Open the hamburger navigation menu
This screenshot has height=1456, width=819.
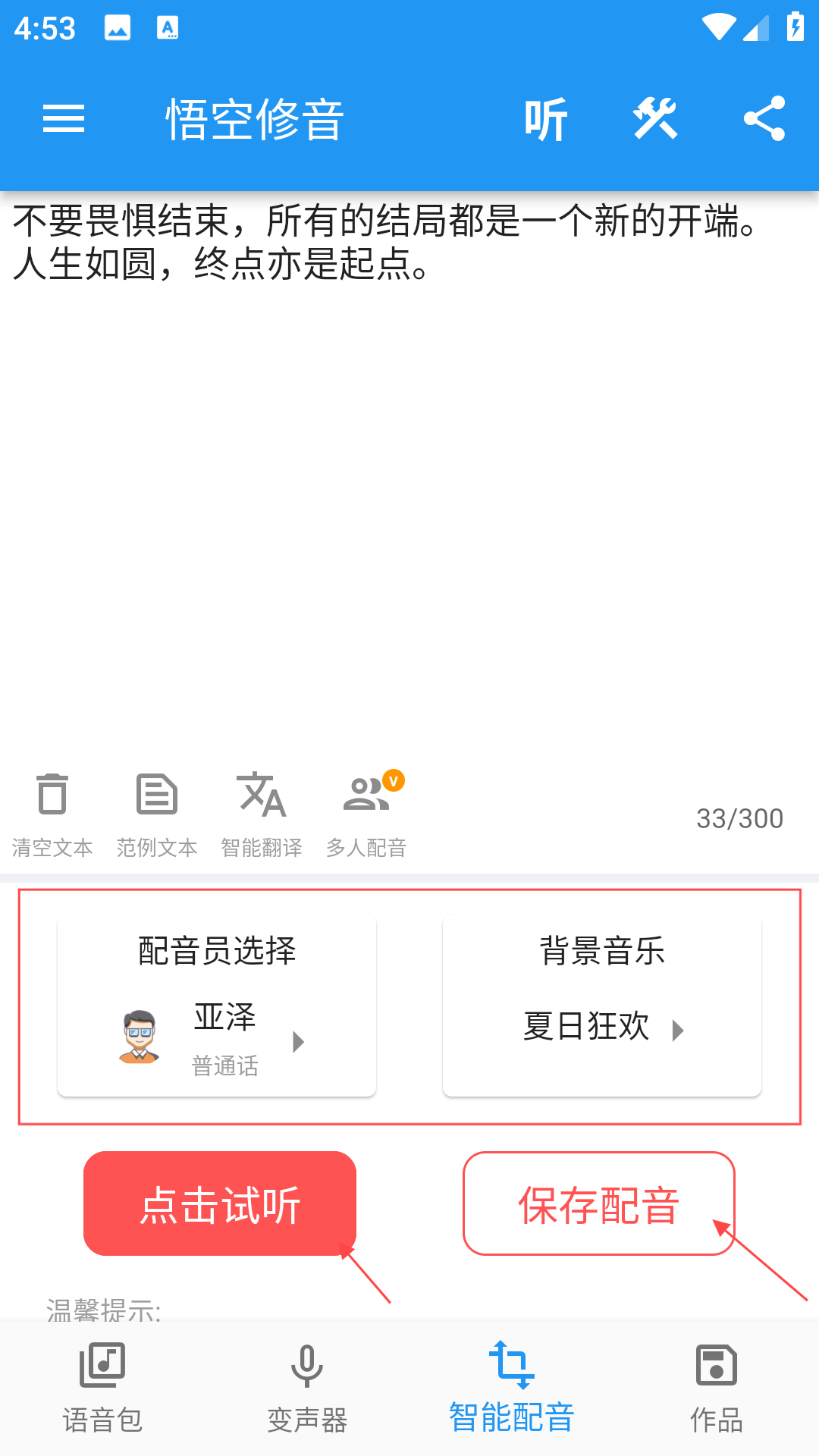pos(64,118)
